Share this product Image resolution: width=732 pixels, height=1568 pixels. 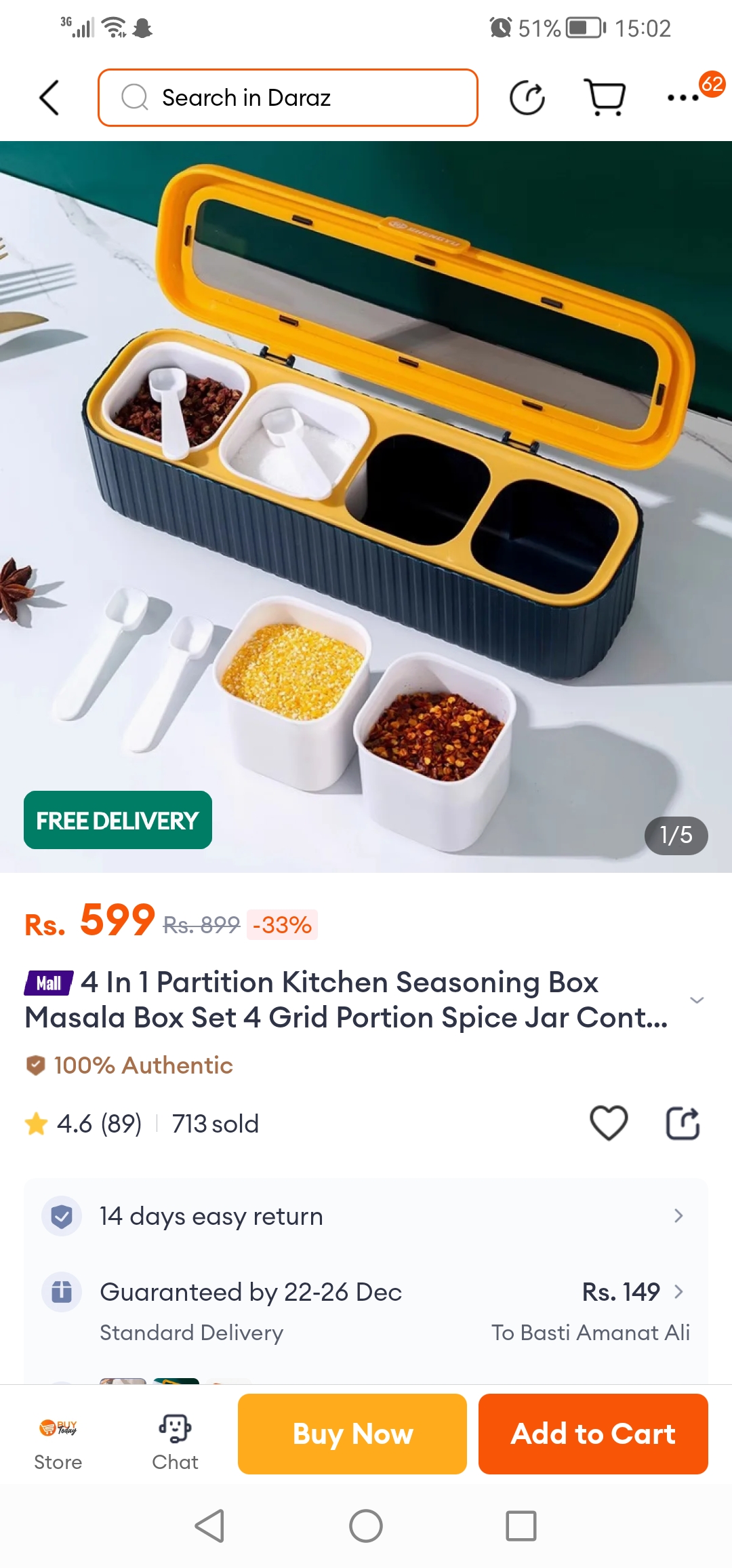[x=683, y=1123]
